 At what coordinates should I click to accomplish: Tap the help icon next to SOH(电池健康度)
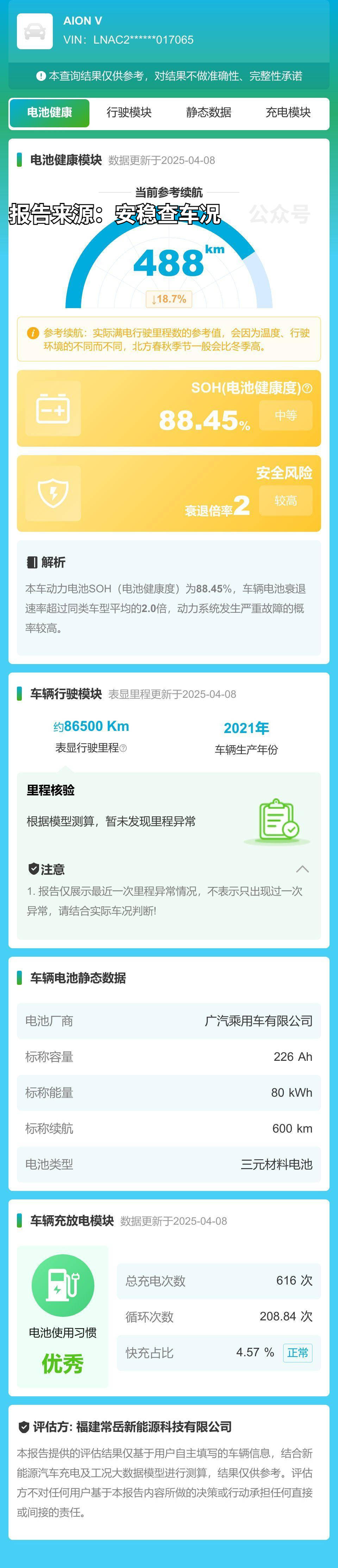[x=308, y=388]
